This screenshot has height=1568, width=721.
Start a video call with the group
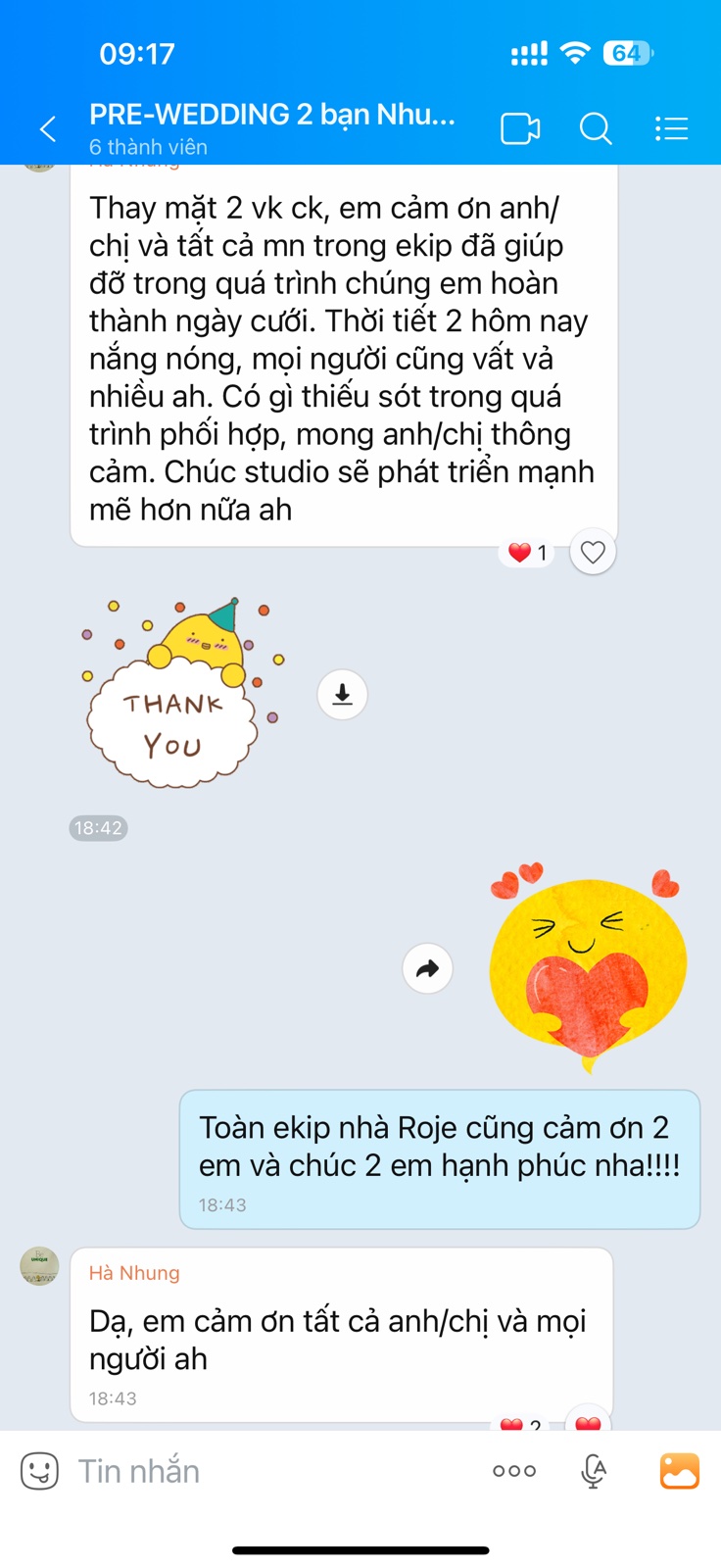520,128
